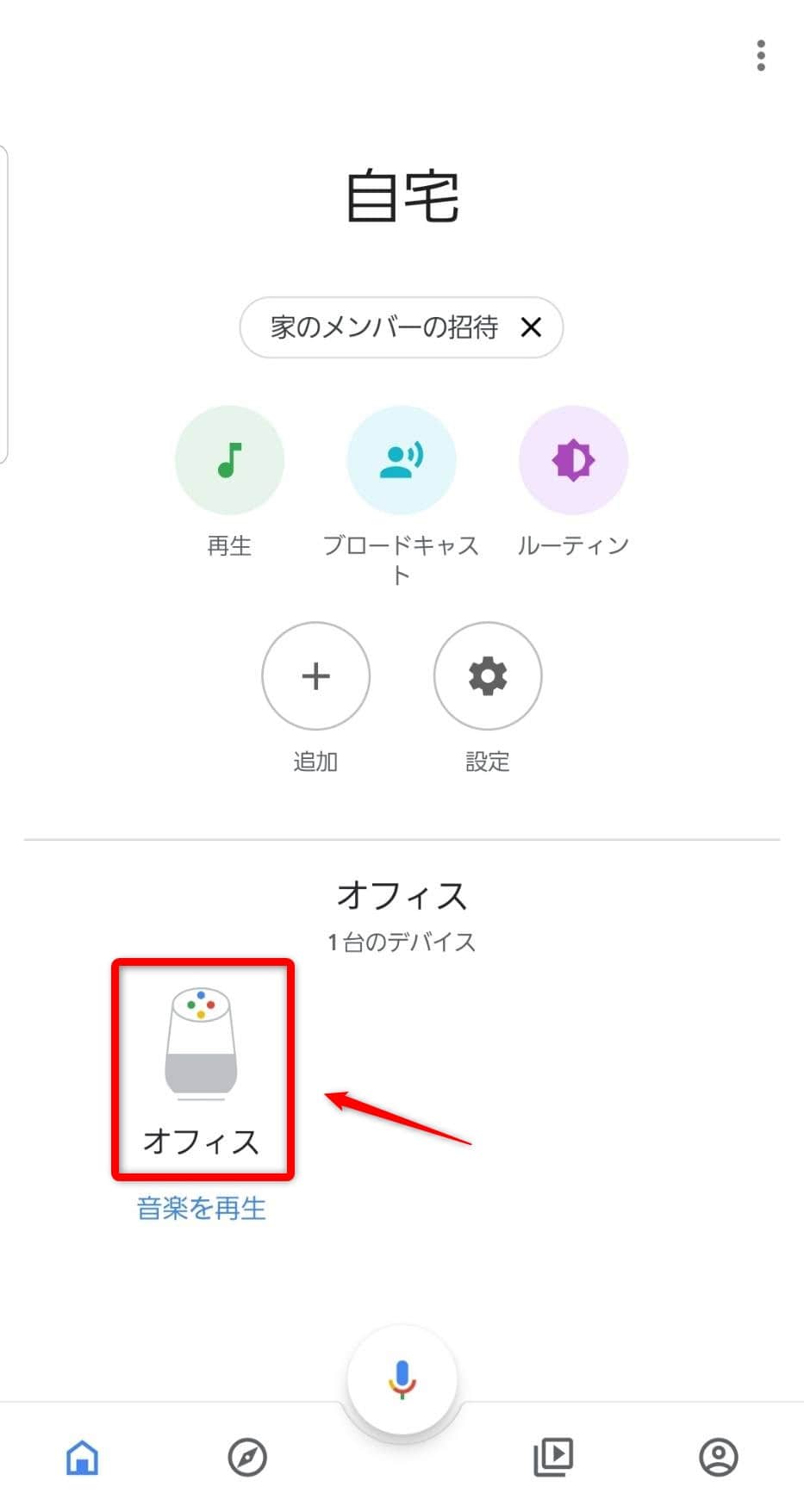The width and height of the screenshot is (804, 1512).
Task: Open the 設定 settings gear icon
Action: coord(488,676)
